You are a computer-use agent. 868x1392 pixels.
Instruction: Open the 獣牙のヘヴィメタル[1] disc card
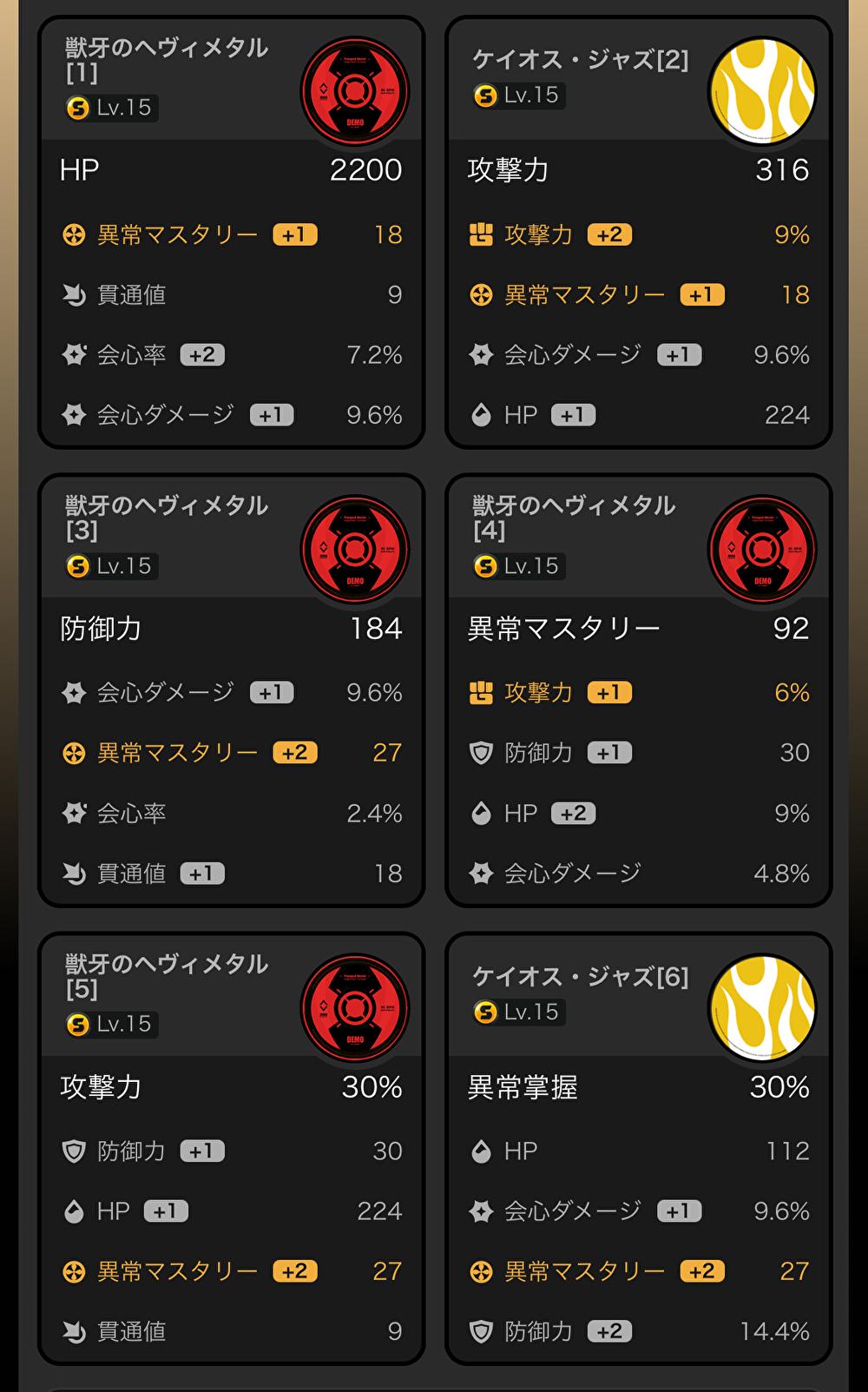pyautogui.click(x=231, y=233)
